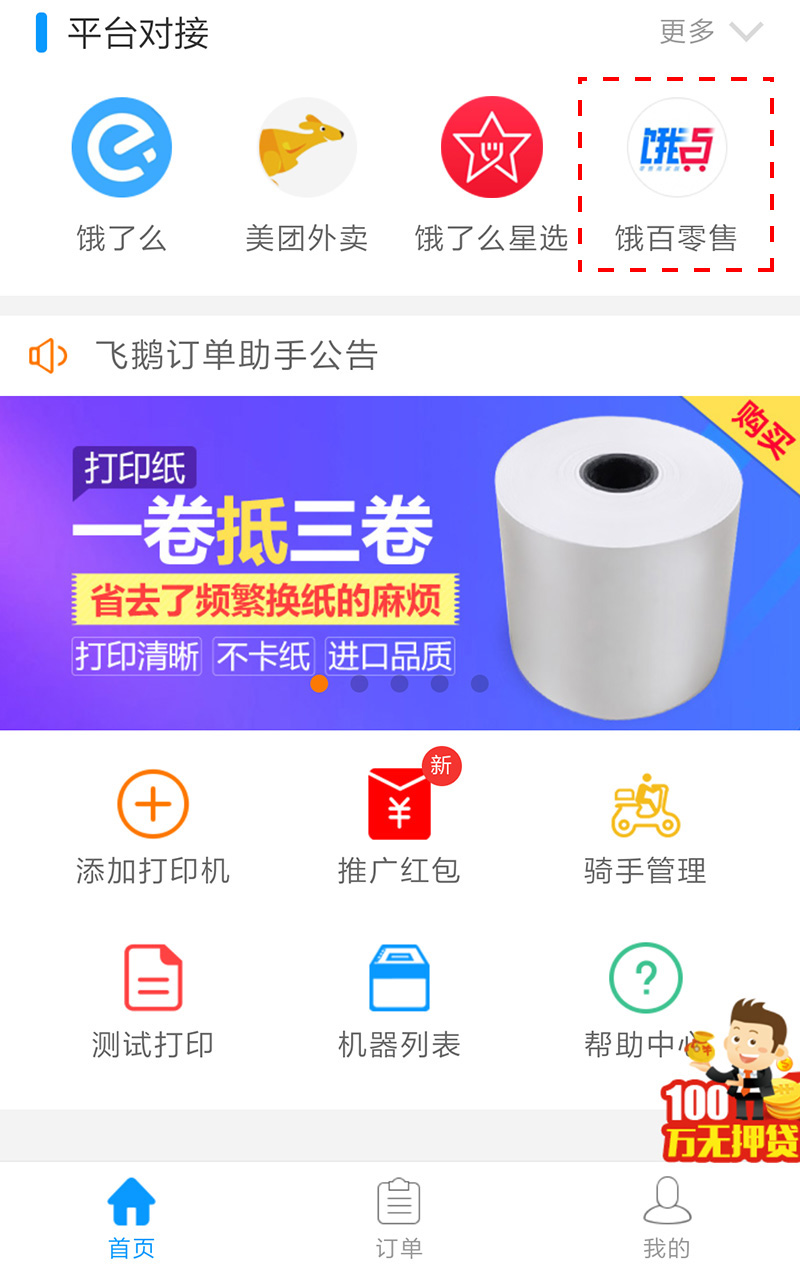Open 飞鹅订单助手公告 announcement
Screen dimensions: 800x1270
235,355
